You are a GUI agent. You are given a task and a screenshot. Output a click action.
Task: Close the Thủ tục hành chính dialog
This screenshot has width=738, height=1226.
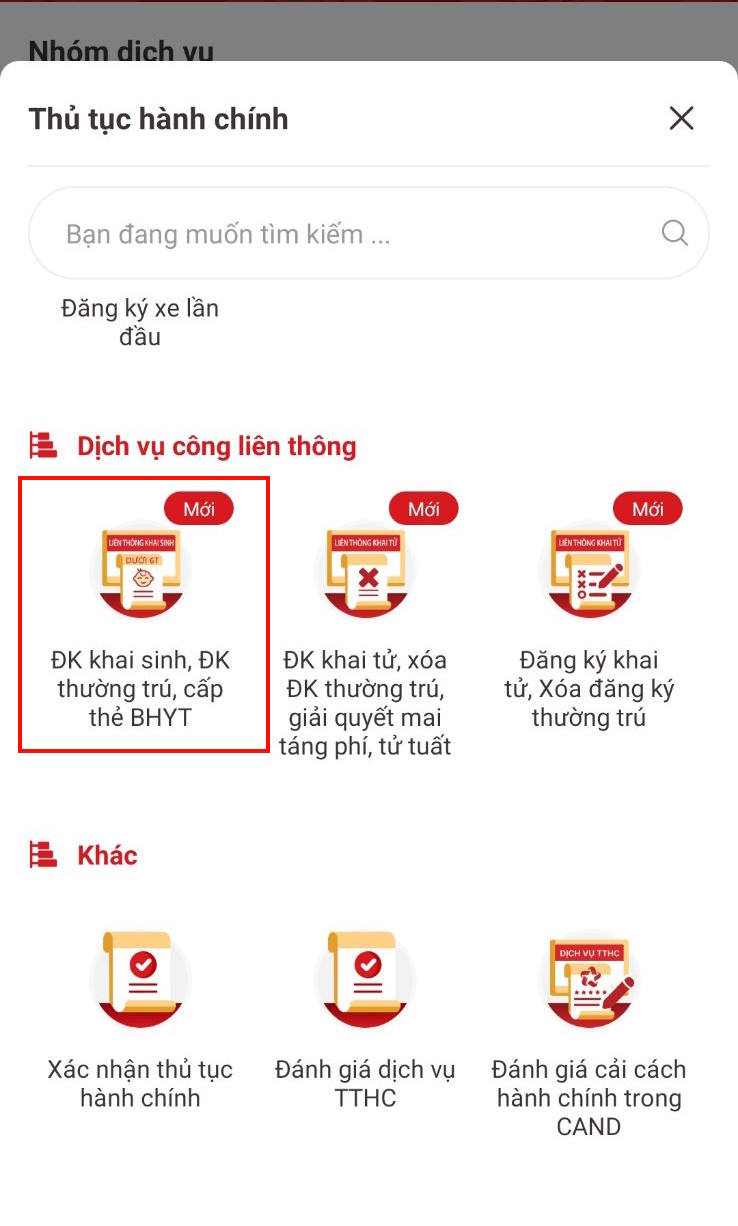click(681, 118)
